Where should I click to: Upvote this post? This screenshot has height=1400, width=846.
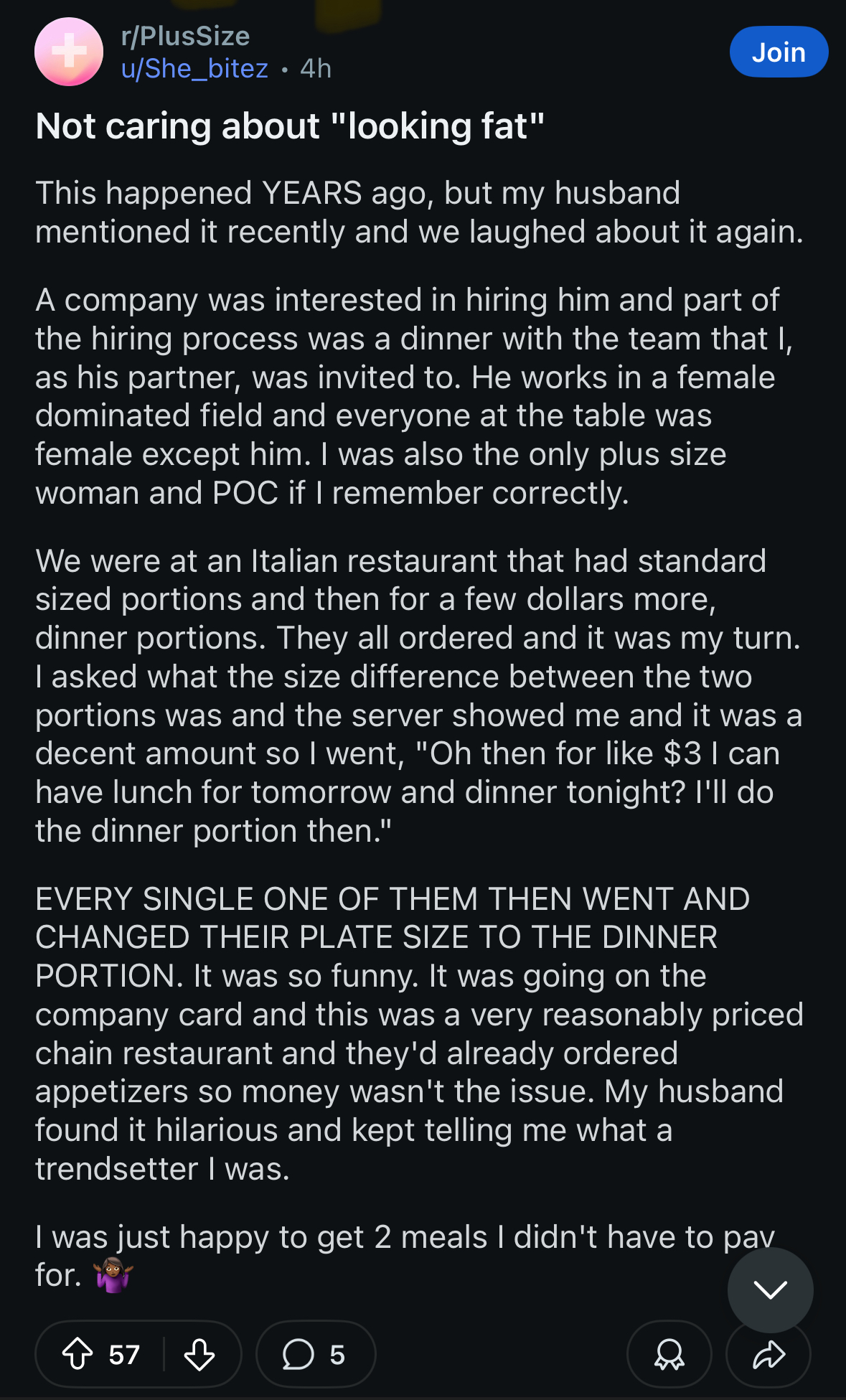78,1355
